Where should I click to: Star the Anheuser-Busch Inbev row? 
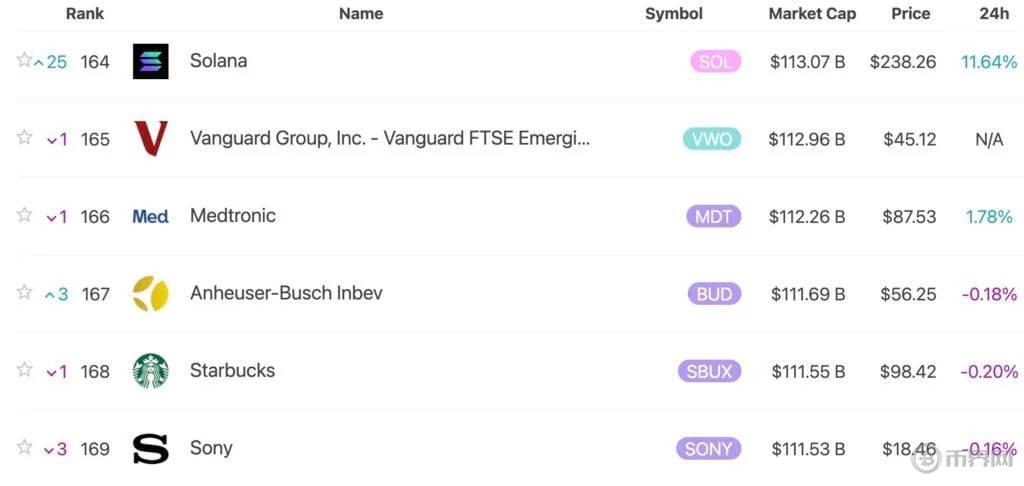pyautogui.click(x=25, y=292)
